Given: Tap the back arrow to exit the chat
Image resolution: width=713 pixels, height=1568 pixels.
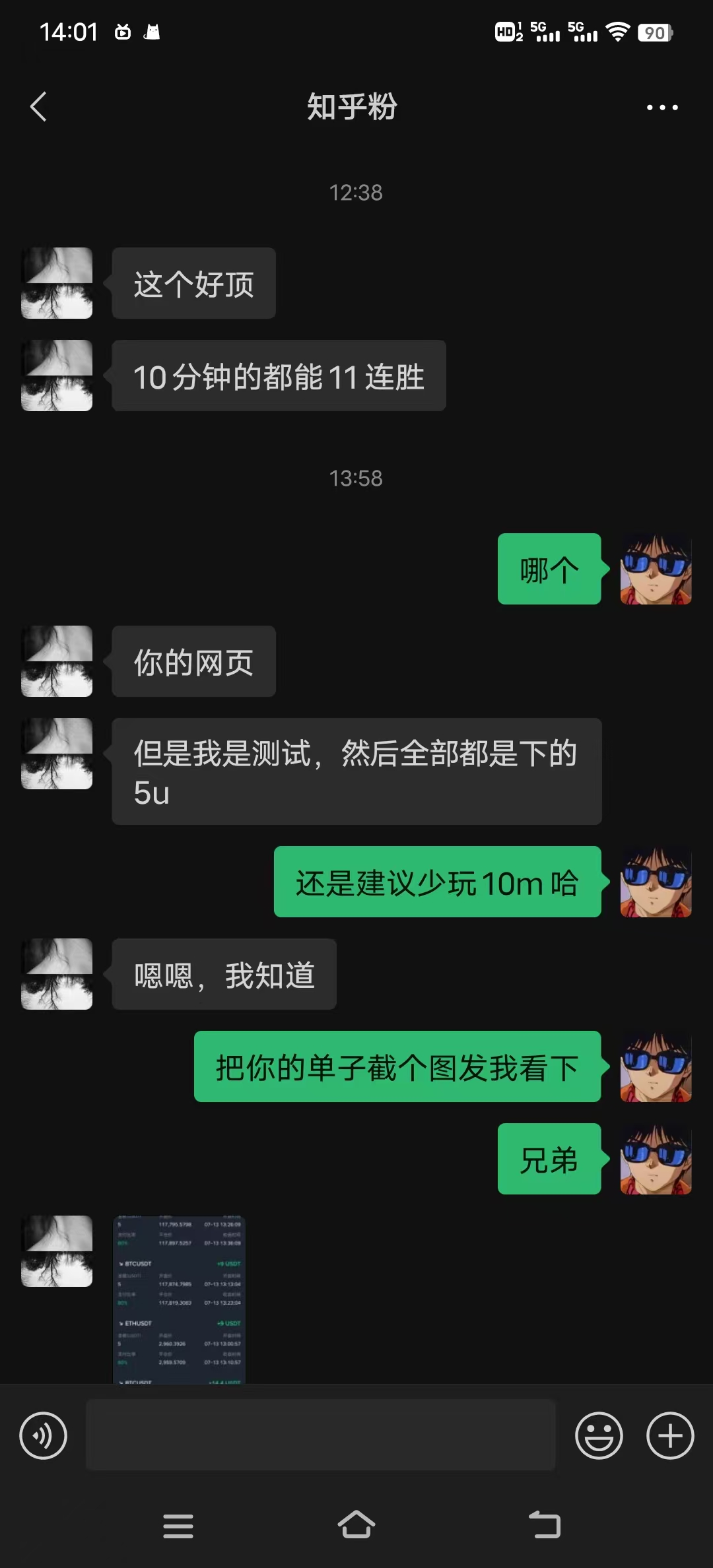Looking at the screenshot, I should pyautogui.click(x=38, y=106).
